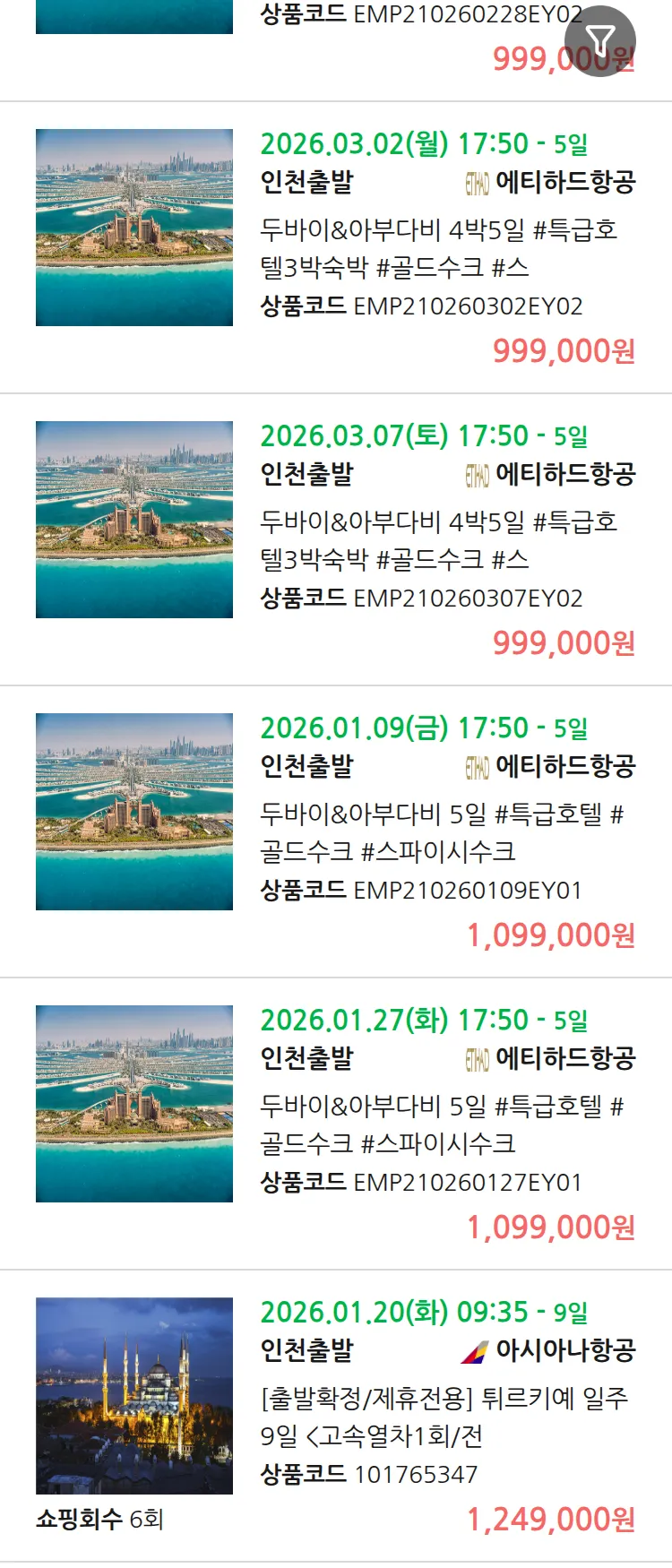Image resolution: width=672 pixels, height=1568 pixels.
Task: Open the 2026.03.02 Dubai & Abu Dhabi package
Action: click(x=439, y=248)
